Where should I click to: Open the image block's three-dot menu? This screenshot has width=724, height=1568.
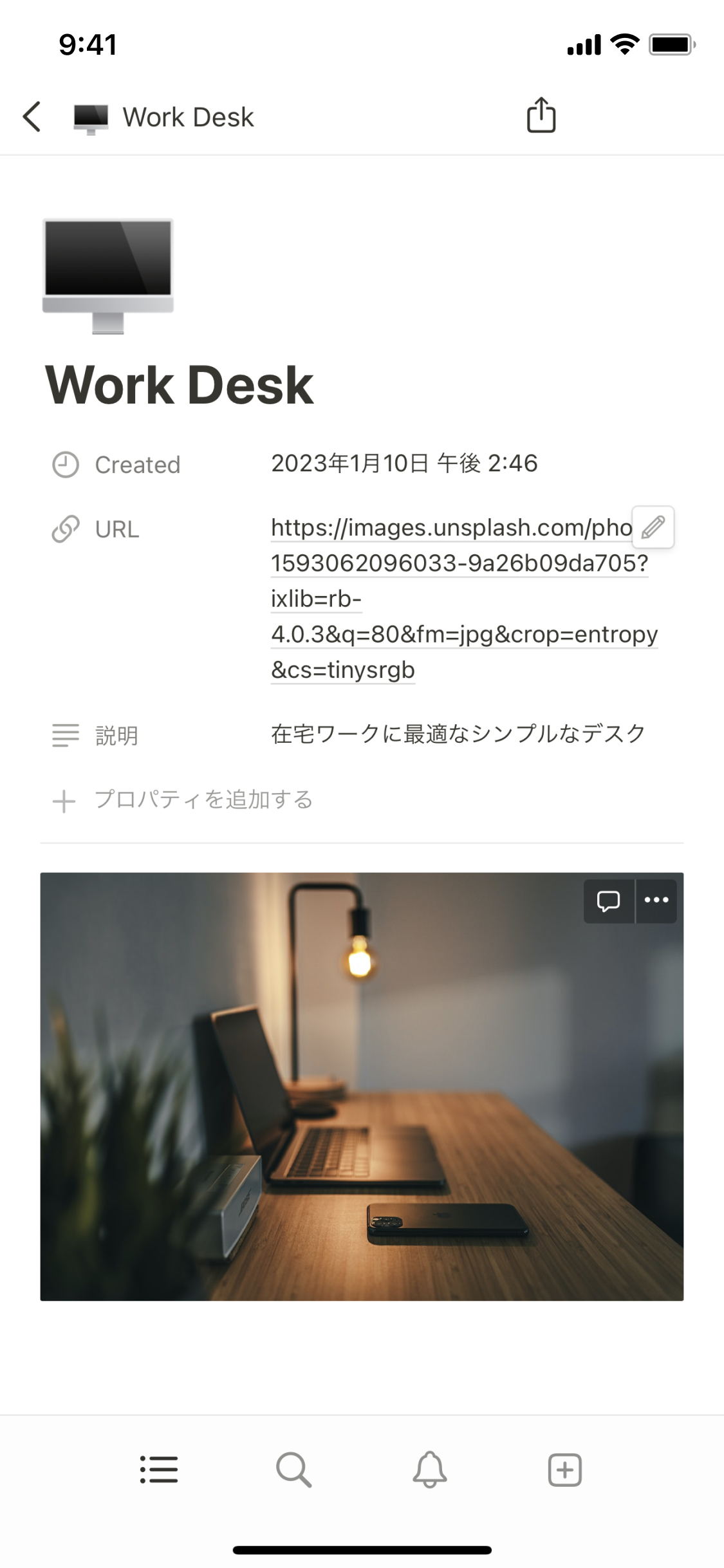(656, 901)
